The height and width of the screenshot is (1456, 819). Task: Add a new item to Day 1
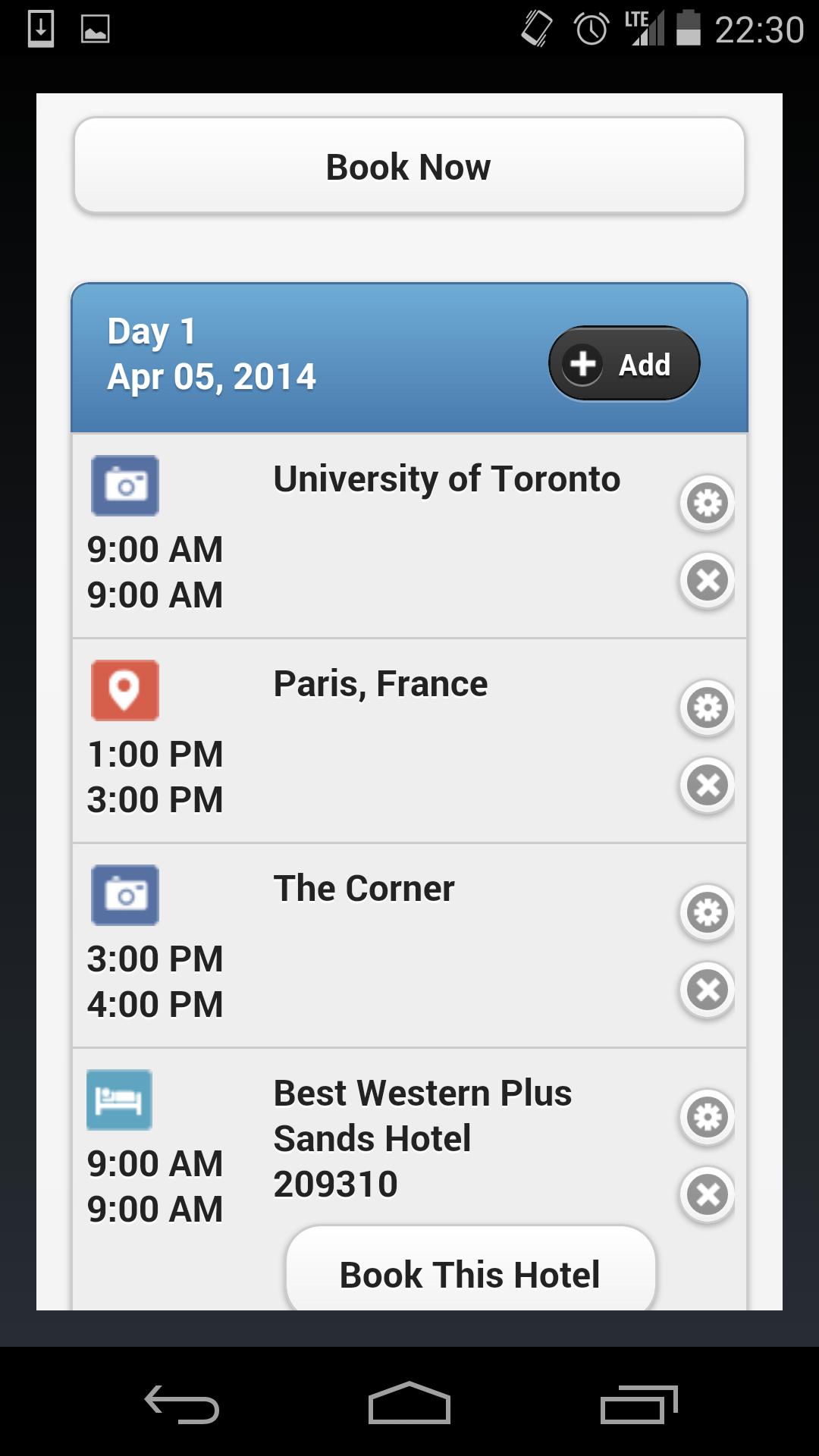coord(623,364)
